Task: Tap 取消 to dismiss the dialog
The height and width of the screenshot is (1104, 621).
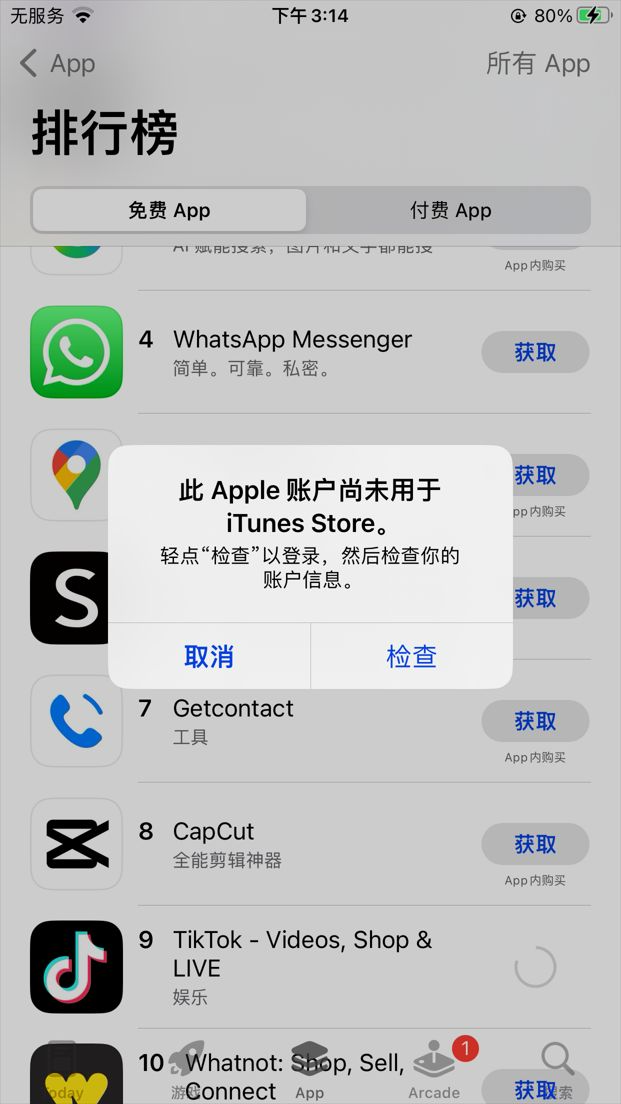Action: pyautogui.click(x=209, y=656)
